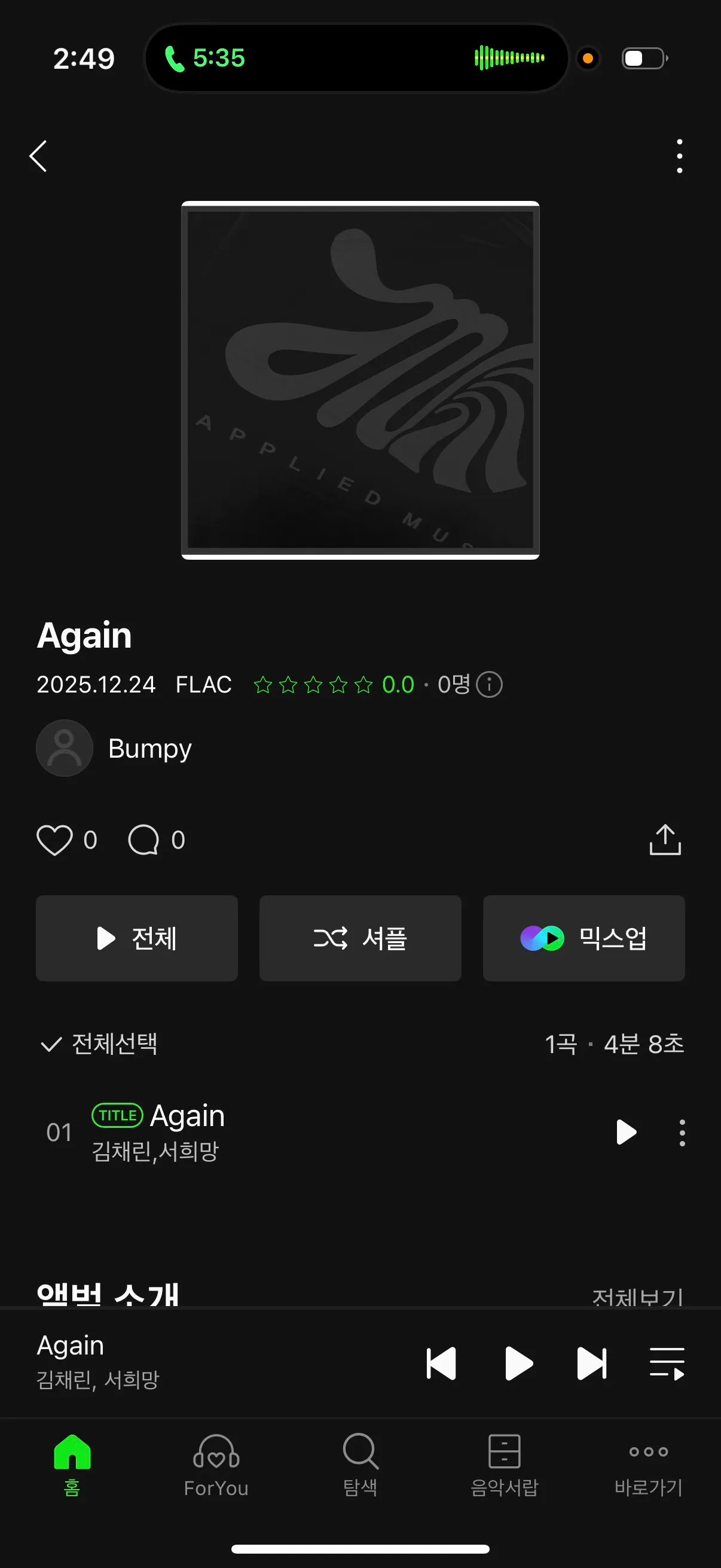Expand the album intro via 전체보기
Viewport: 721px width, 1568px height.
click(637, 1296)
